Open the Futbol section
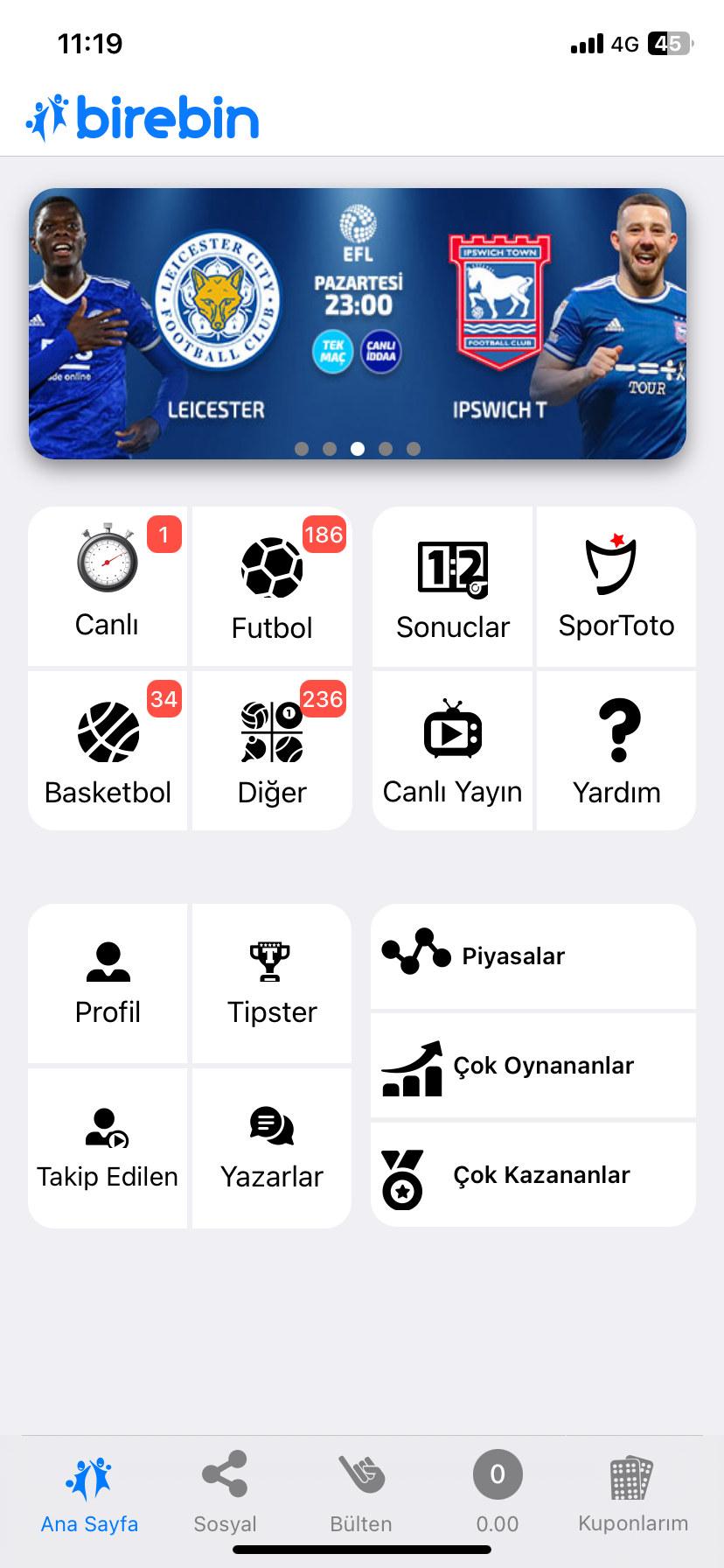Screen dimensions: 724x1568 click(x=272, y=586)
